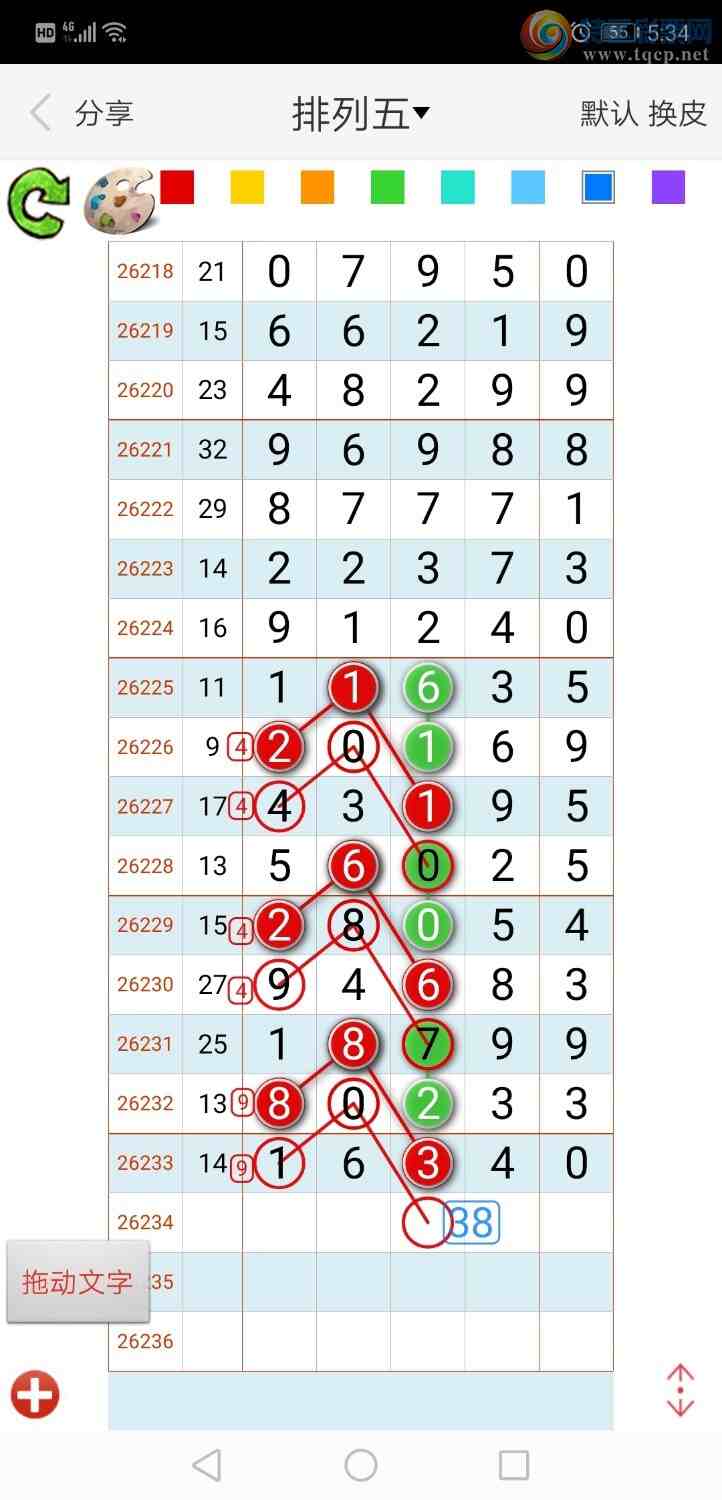Select the green color swatch
Viewport: 722px width, 1500px height.
pyautogui.click(x=387, y=187)
